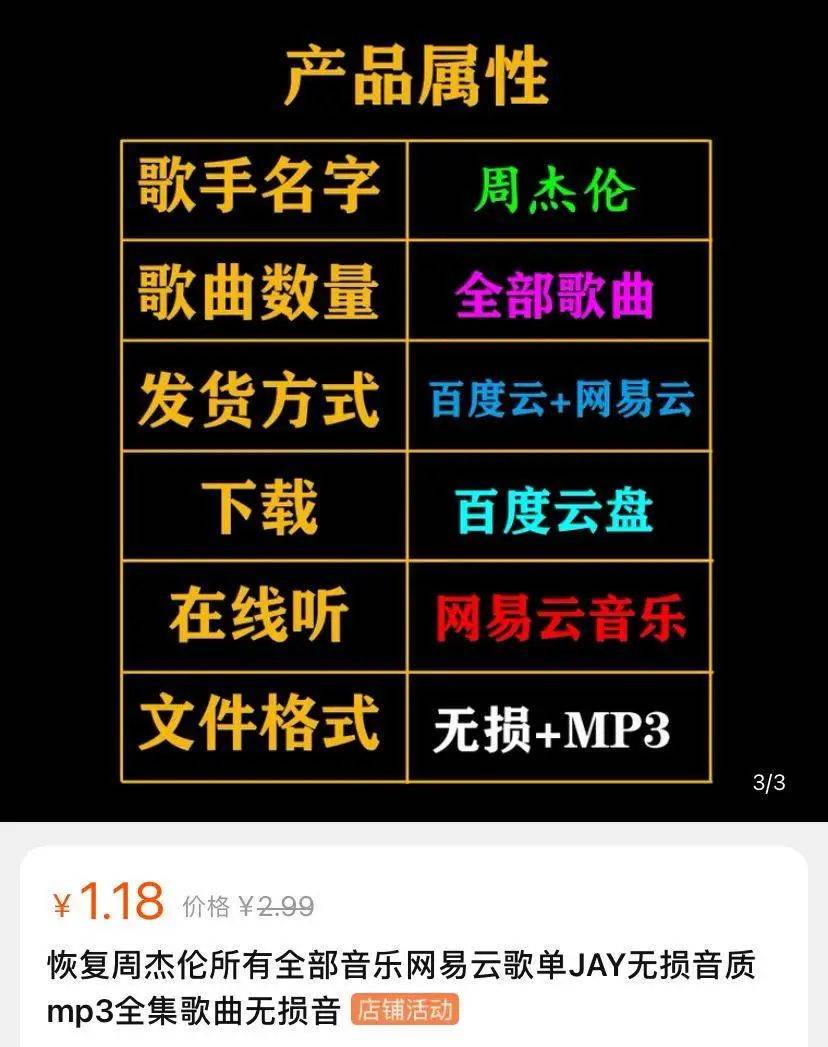This screenshot has width=828, height=1047.
Task: Click the 下载 row label
Action: coord(263,510)
